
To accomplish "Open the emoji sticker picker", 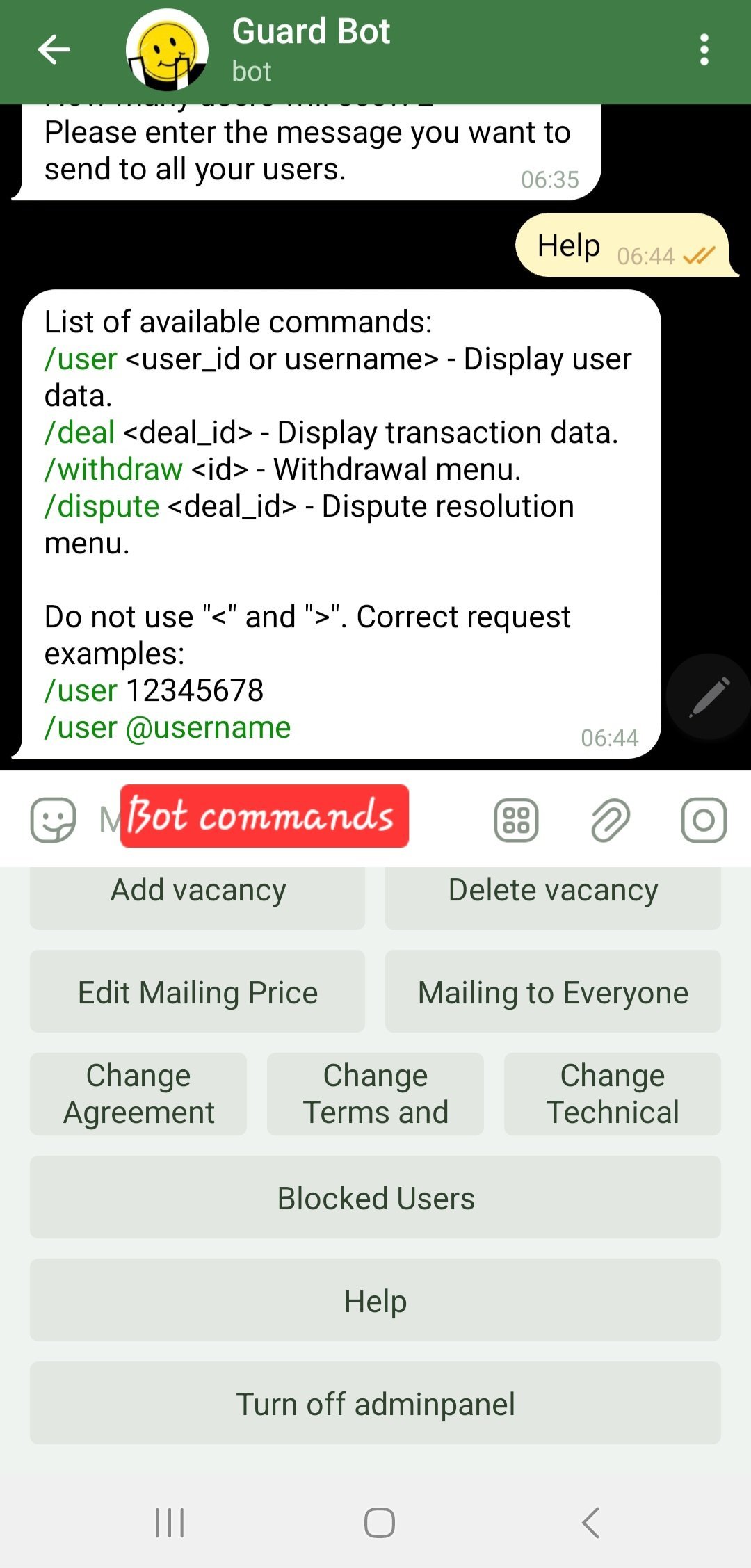I will (53, 819).
